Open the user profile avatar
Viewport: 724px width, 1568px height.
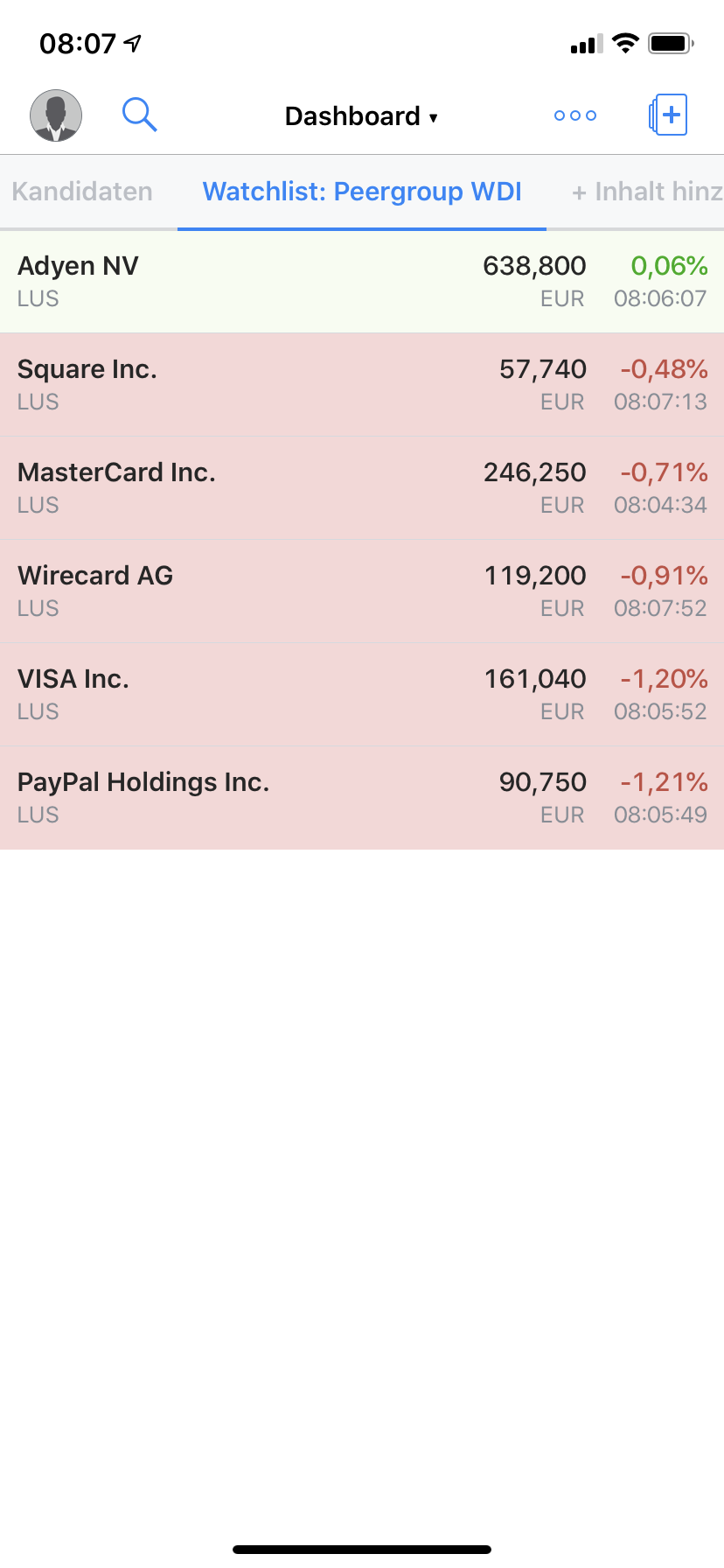coord(55,115)
